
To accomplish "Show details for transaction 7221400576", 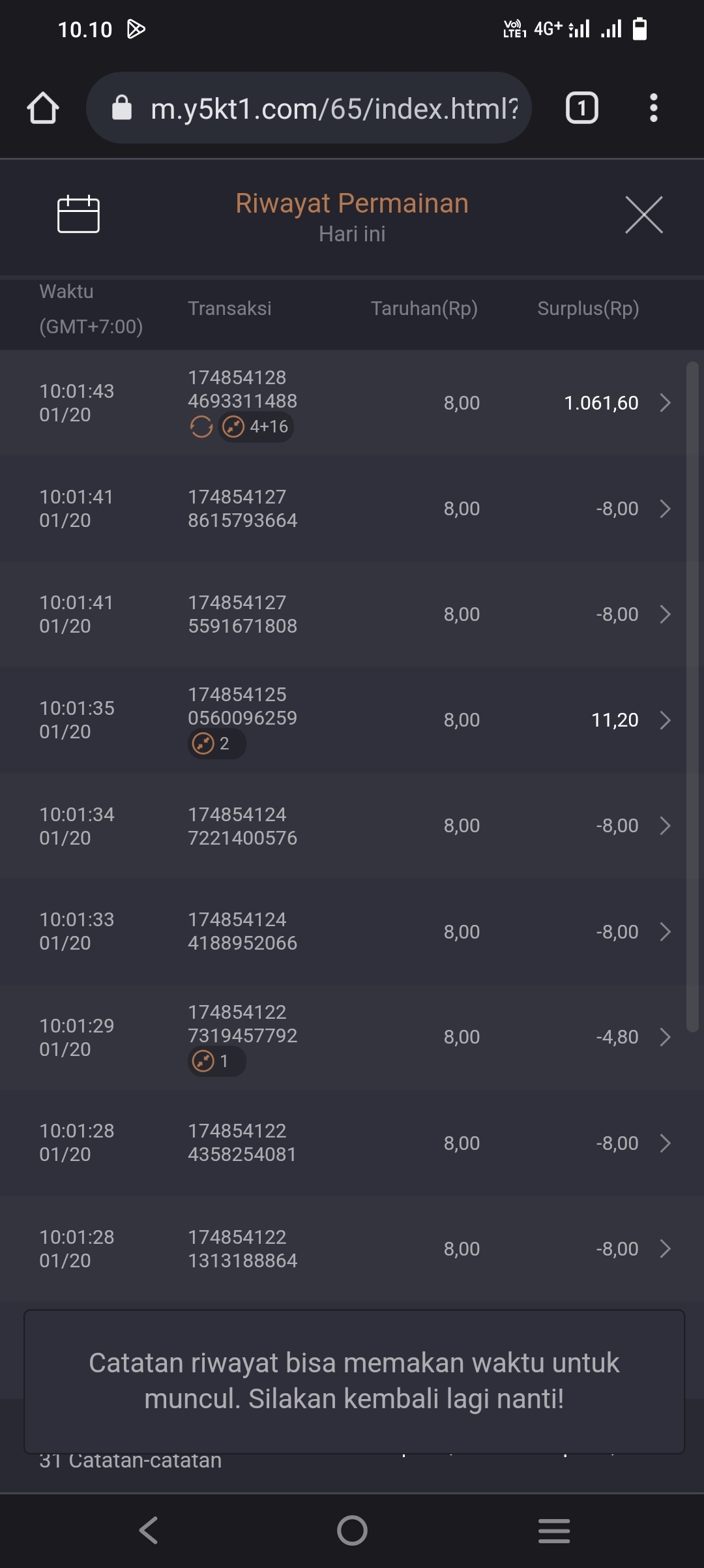I will [x=664, y=826].
